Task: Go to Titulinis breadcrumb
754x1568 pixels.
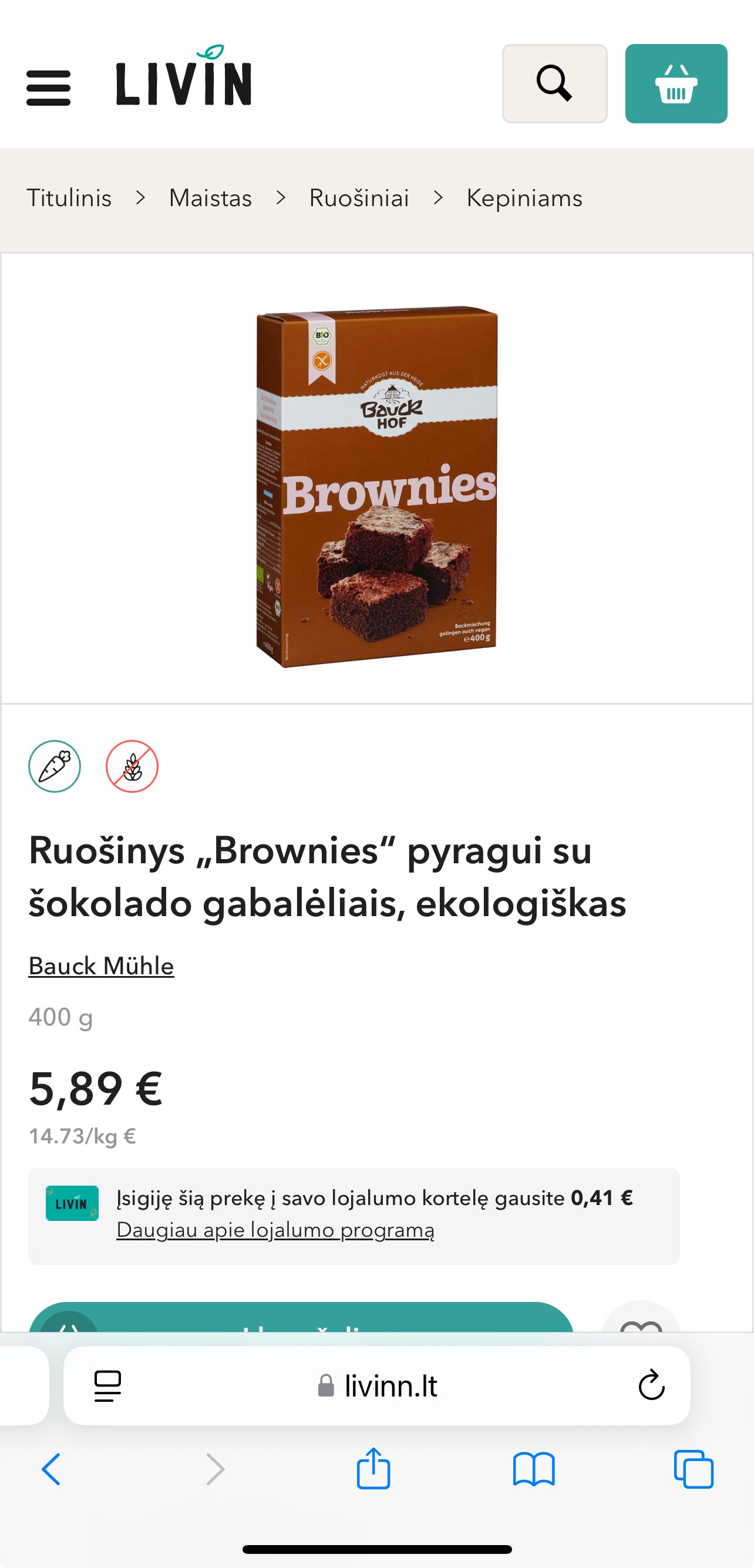Action: 69,198
